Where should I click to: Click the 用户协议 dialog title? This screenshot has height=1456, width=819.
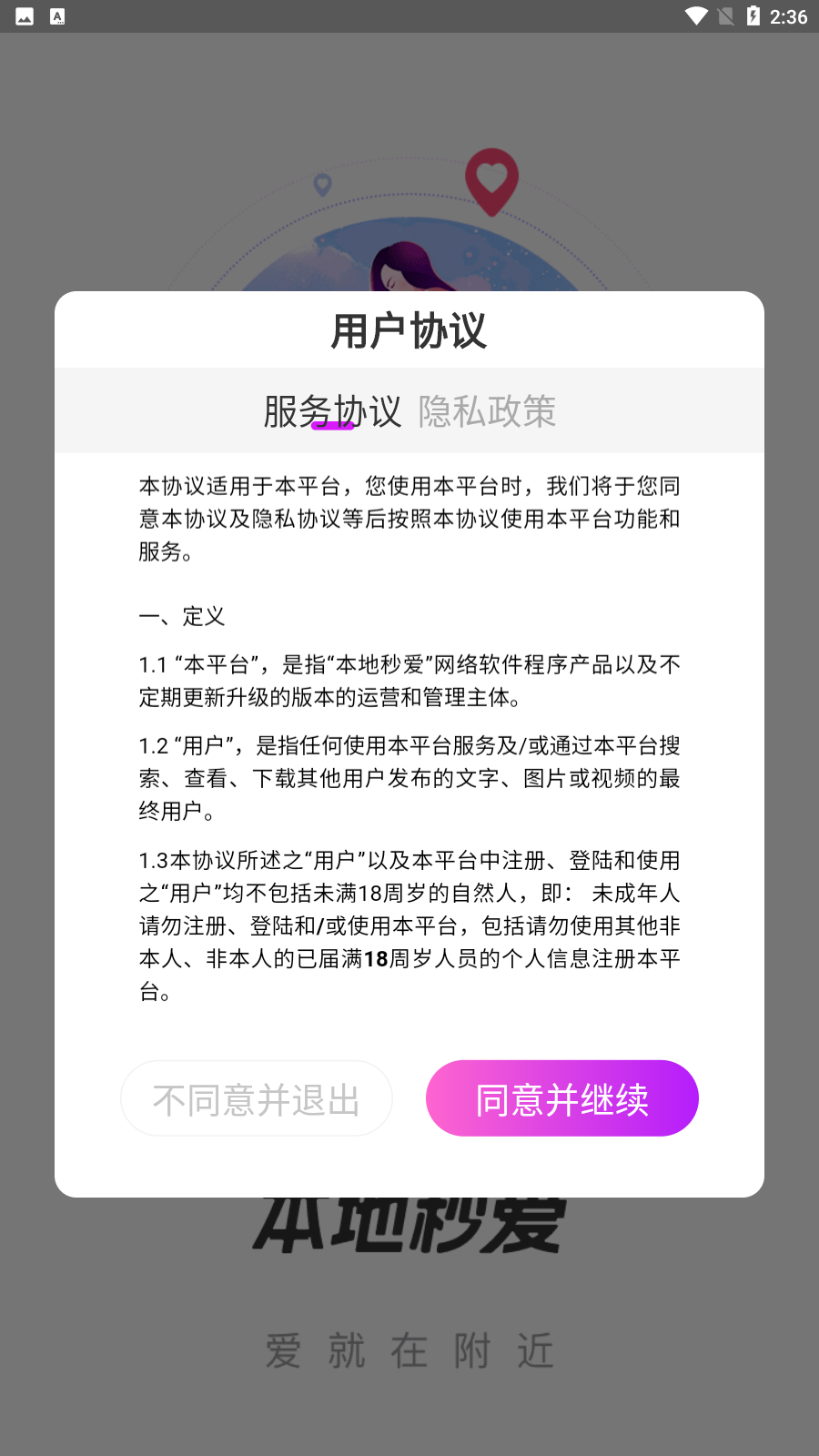[x=409, y=333]
